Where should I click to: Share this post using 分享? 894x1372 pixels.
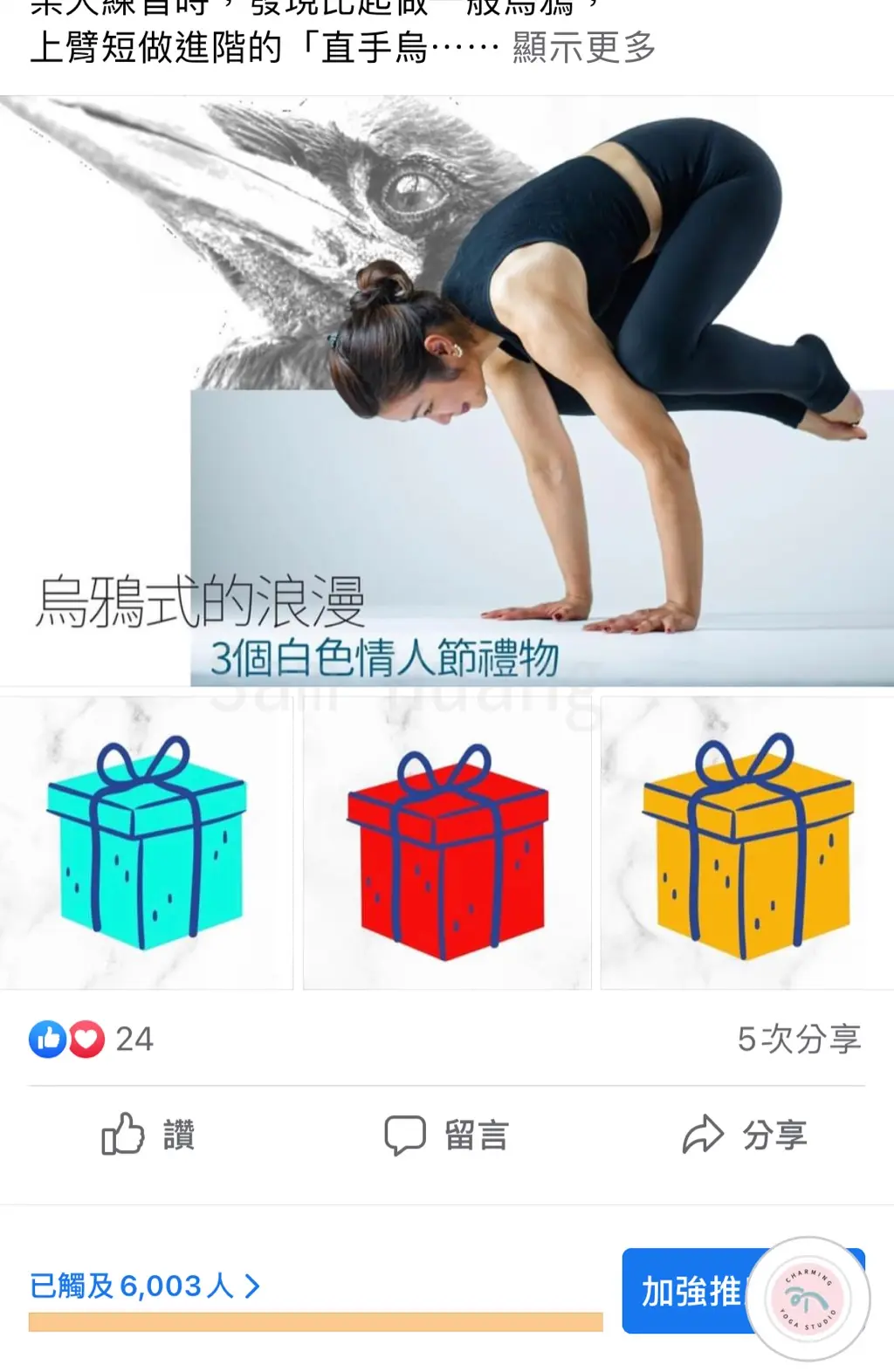pyautogui.click(x=745, y=1135)
